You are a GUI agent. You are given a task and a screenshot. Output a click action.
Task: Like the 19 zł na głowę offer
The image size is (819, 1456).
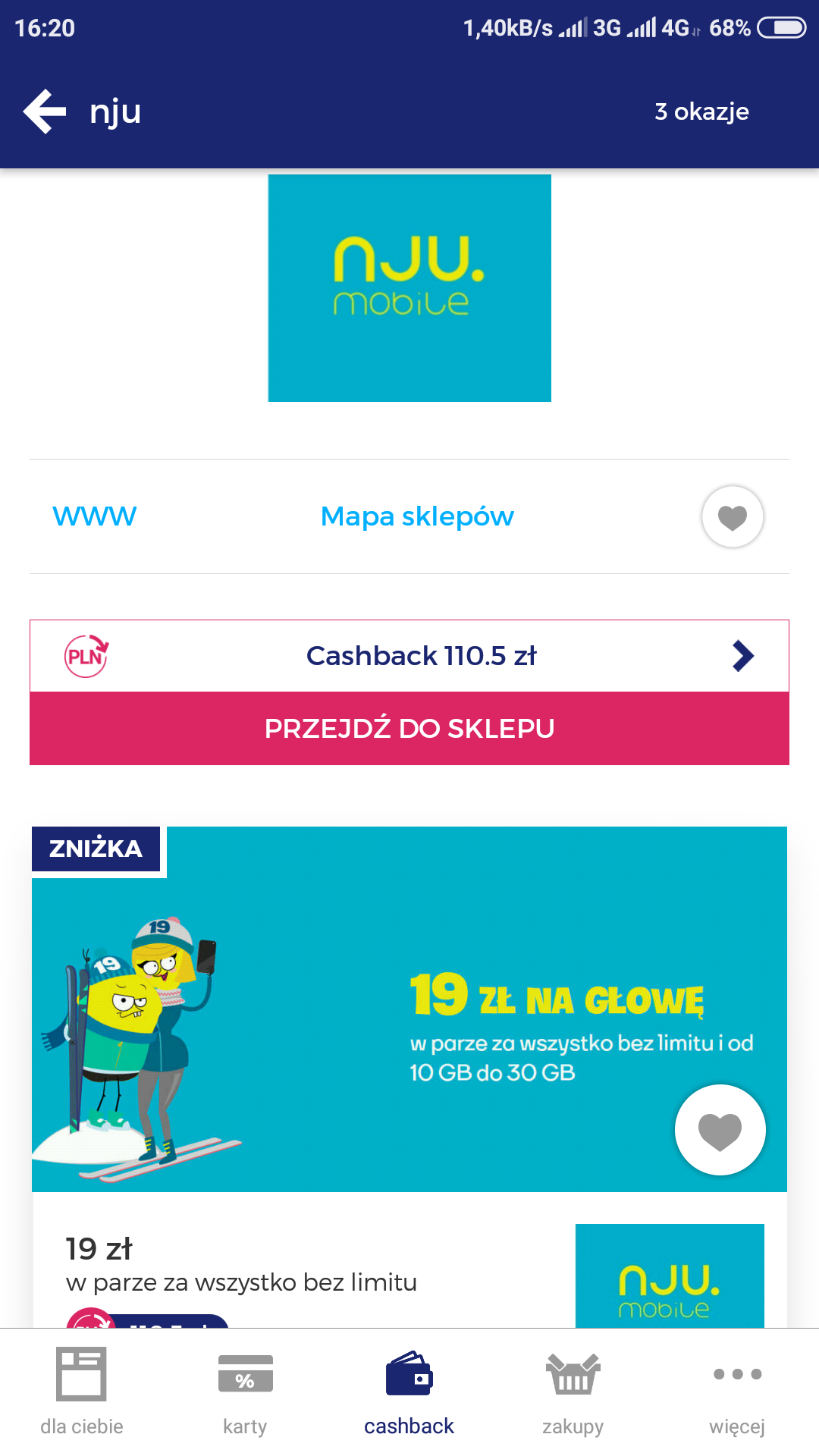(720, 1130)
